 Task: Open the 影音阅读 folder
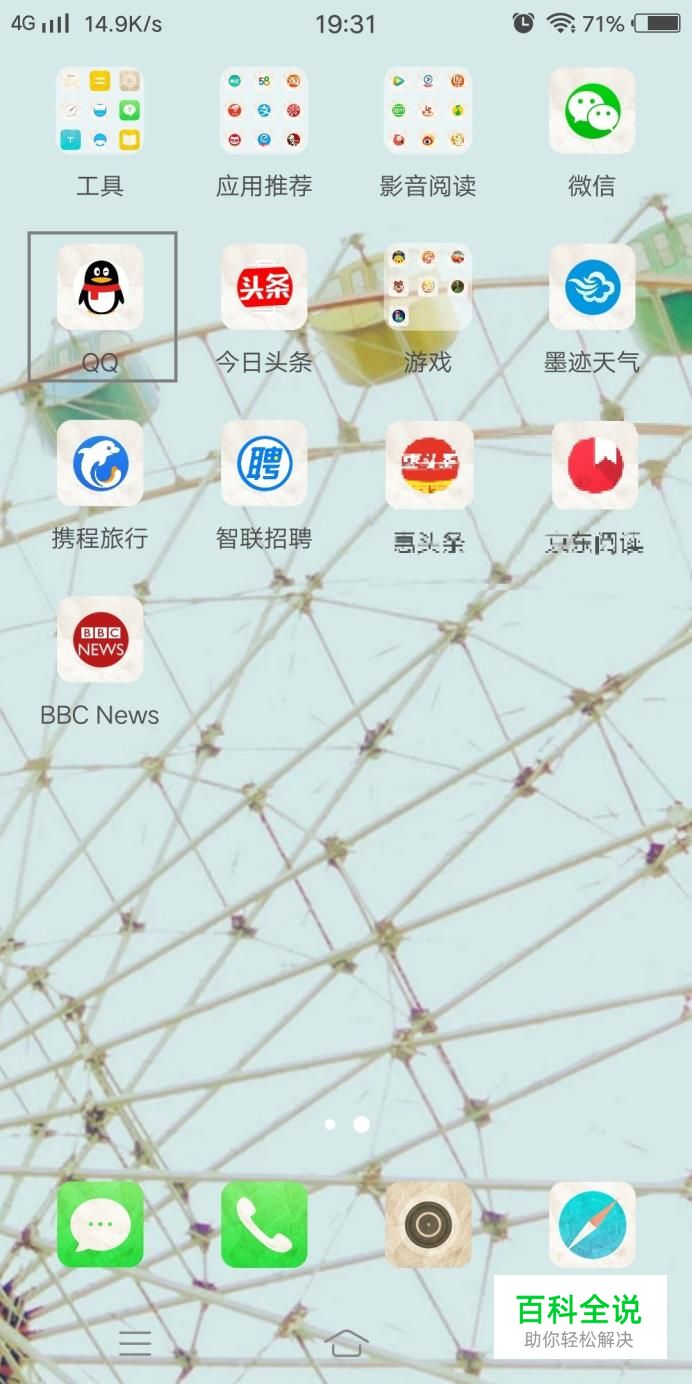(428, 111)
